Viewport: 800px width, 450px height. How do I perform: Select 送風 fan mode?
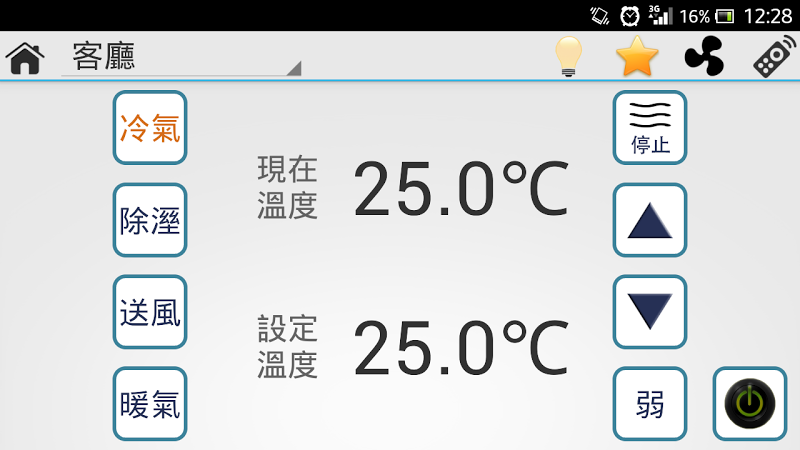click(x=150, y=312)
